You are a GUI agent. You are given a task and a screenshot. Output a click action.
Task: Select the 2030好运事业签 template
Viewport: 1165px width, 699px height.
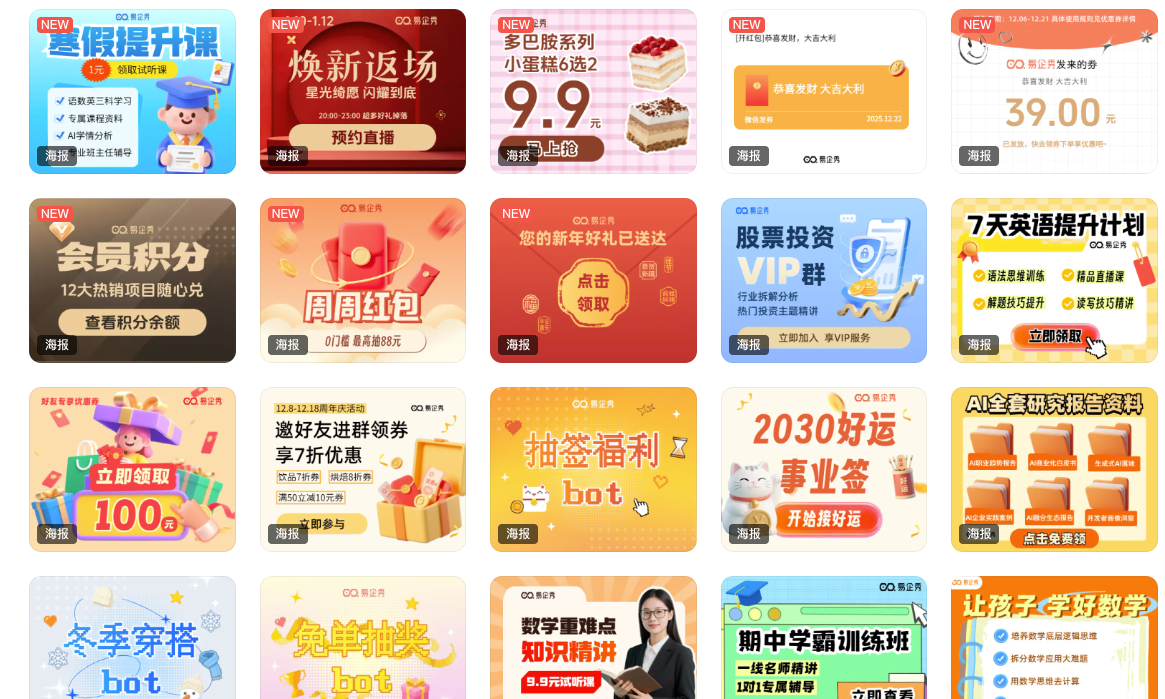pos(823,469)
